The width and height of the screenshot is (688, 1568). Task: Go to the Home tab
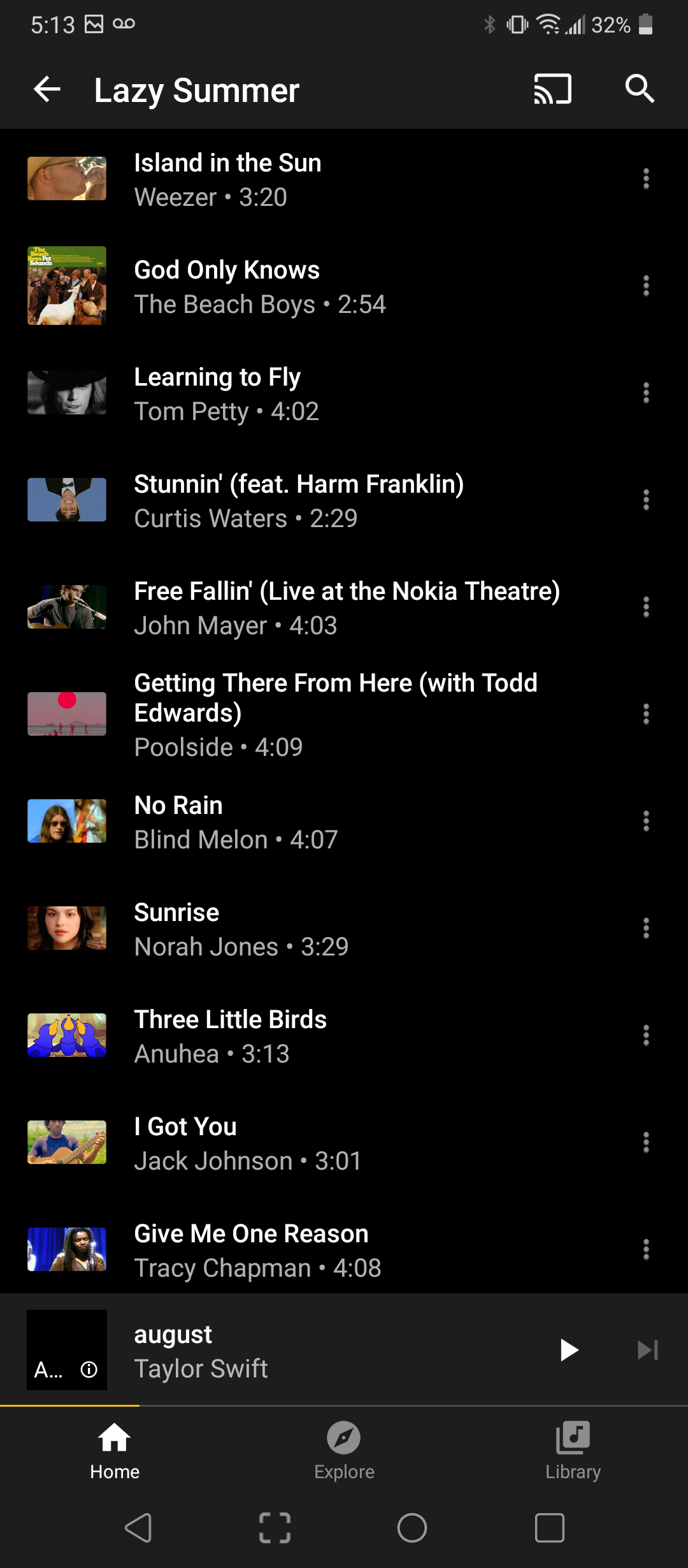click(115, 1451)
